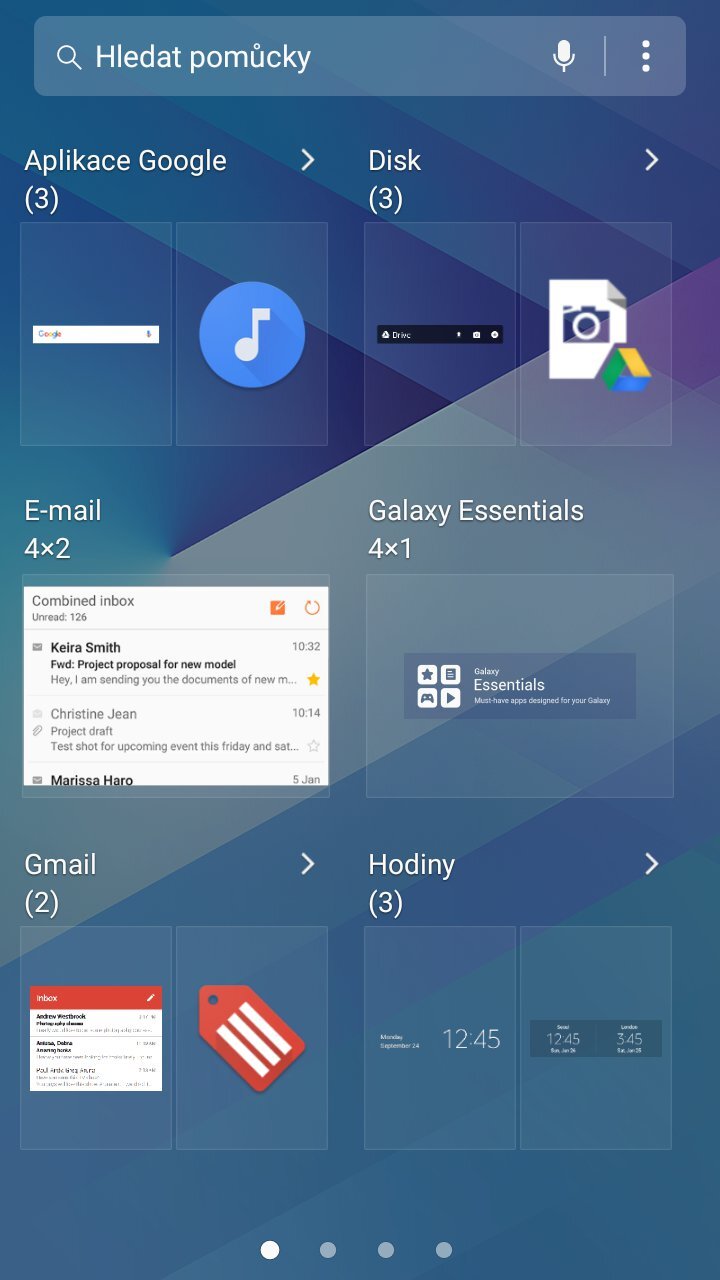Screen dimensions: 720x1280
Task: Expand the Hodiny widget group
Action: coord(651,863)
